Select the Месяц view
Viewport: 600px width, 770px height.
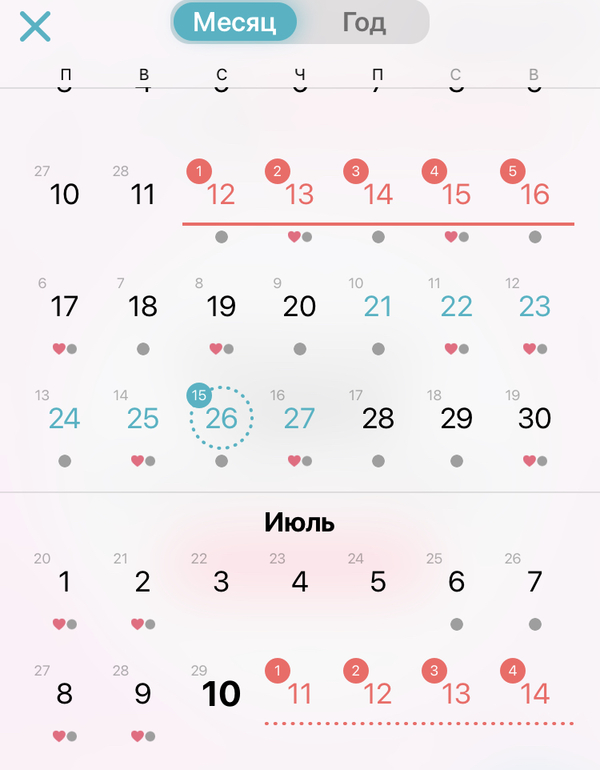[234, 22]
